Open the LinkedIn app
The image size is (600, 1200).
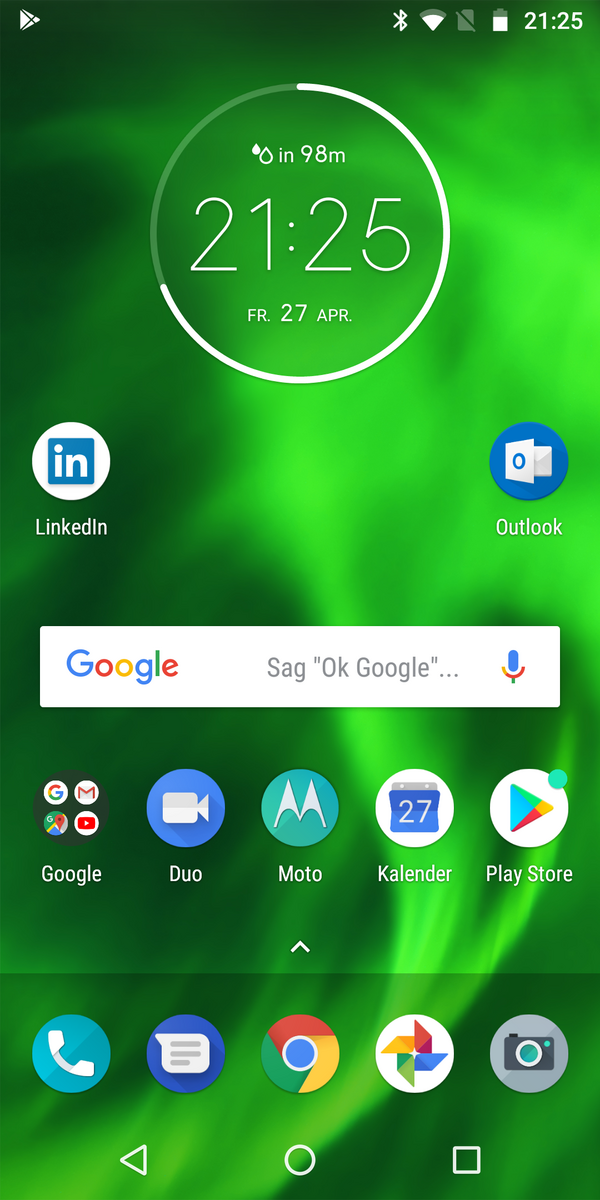pyautogui.click(x=71, y=461)
